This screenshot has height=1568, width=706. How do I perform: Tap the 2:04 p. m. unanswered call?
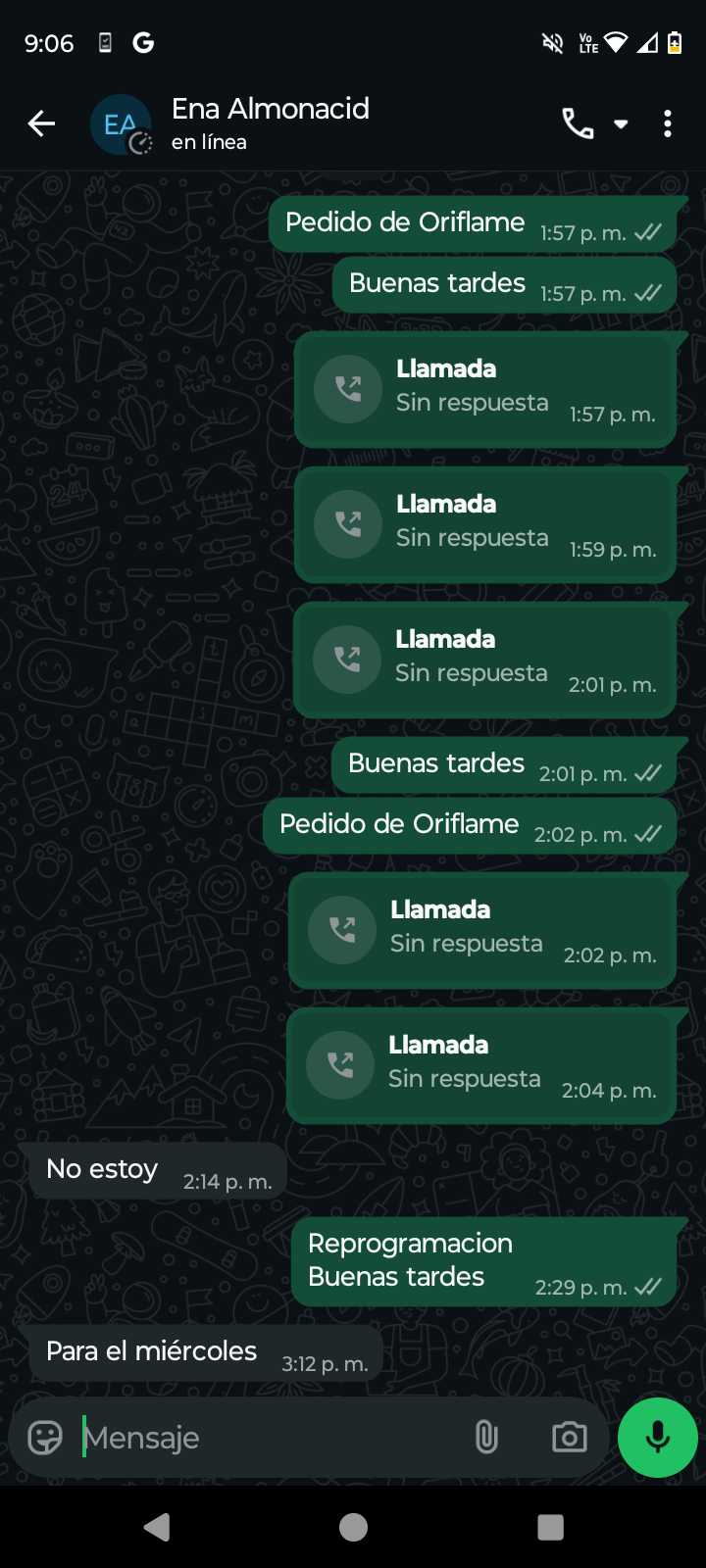tap(480, 1065)
